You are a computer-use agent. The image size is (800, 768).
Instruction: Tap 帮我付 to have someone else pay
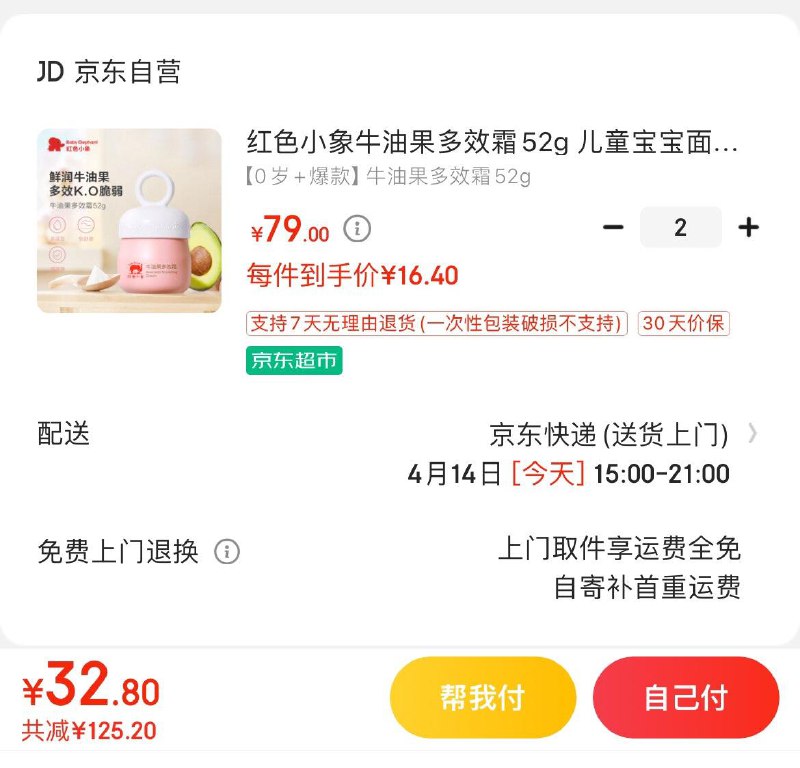point(483,697)
